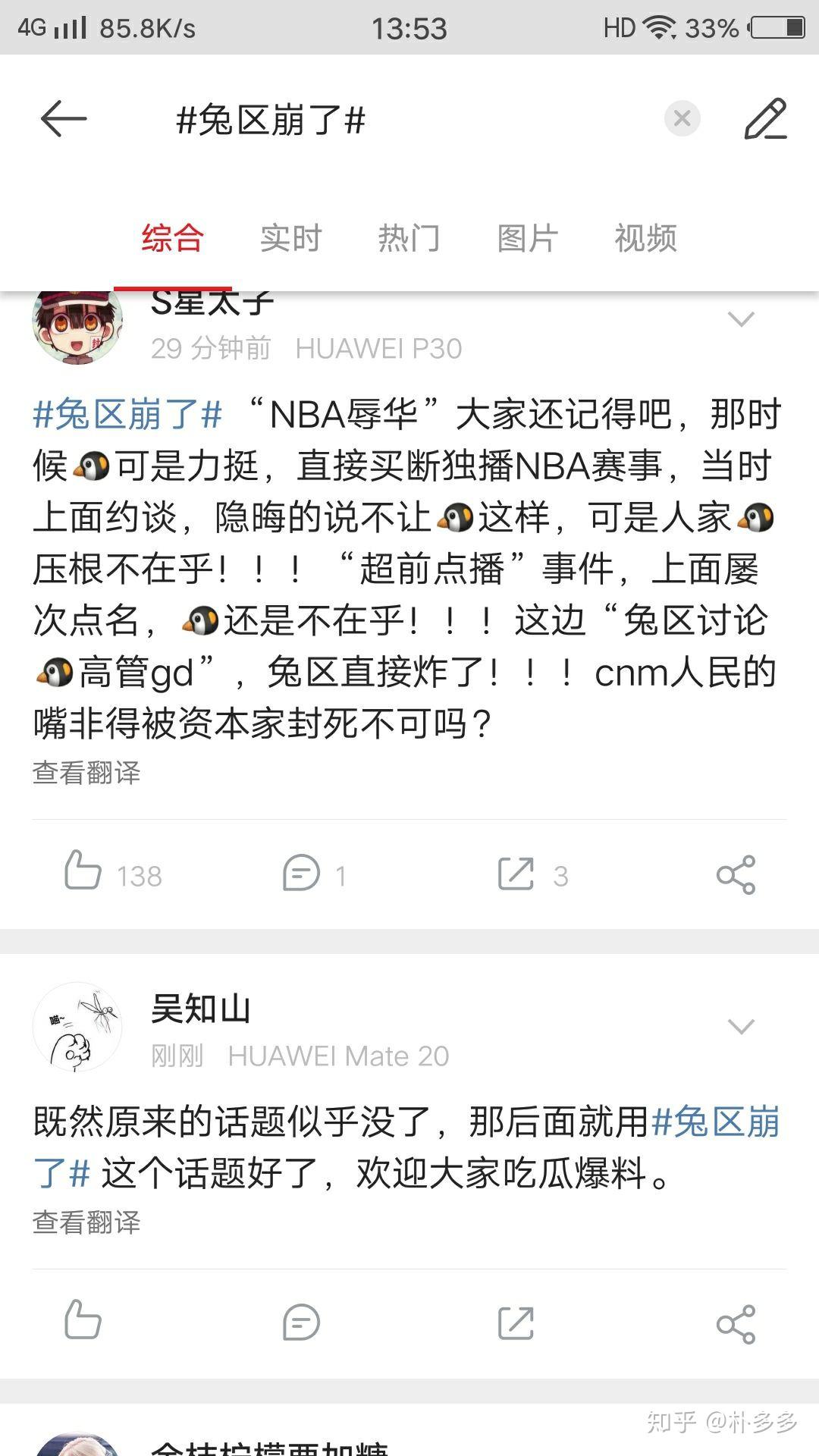The width and height of the screenshot is (819, 1456).
Task: Switch to the 热门 tab
Action: (x=409, y=238)
